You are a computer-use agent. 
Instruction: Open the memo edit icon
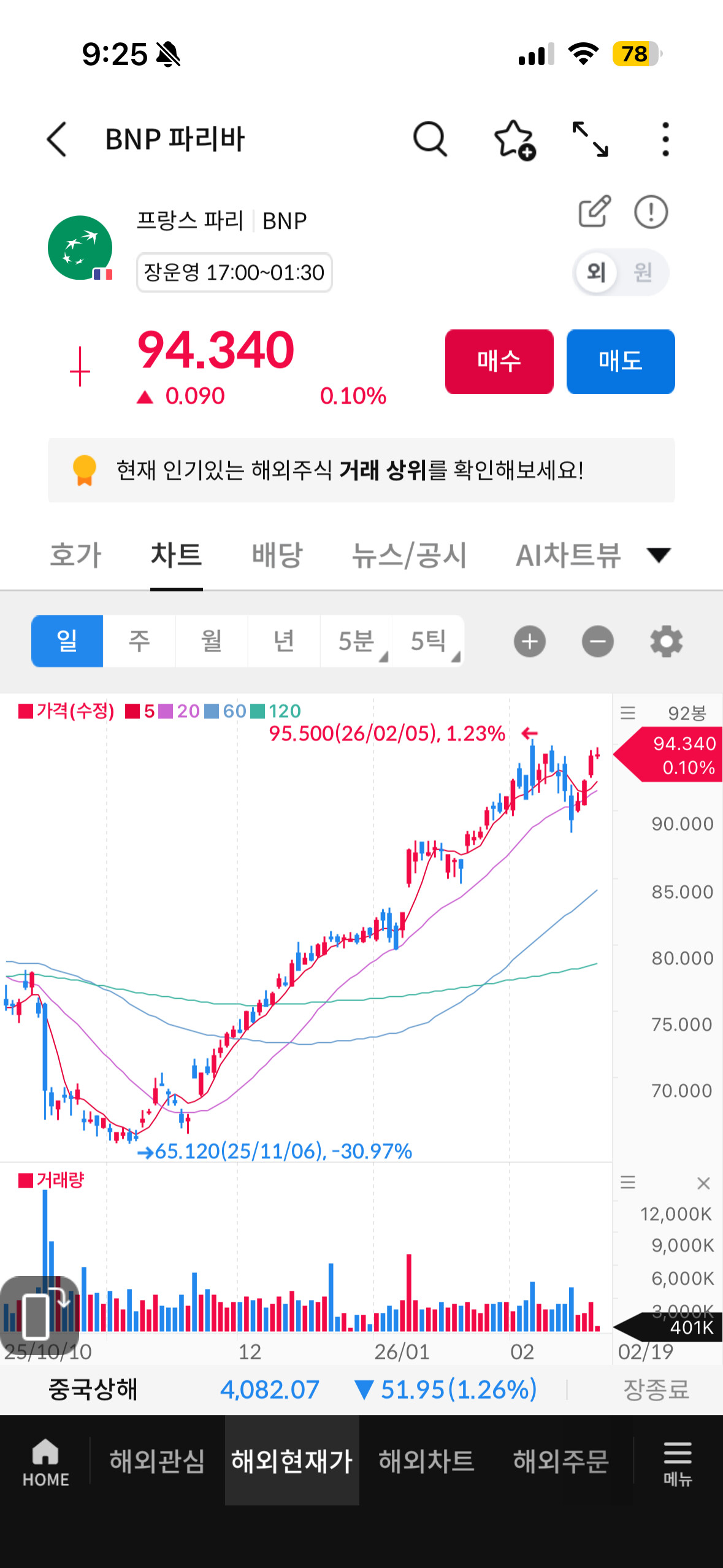pyautogui.click(x=595, y=212)
